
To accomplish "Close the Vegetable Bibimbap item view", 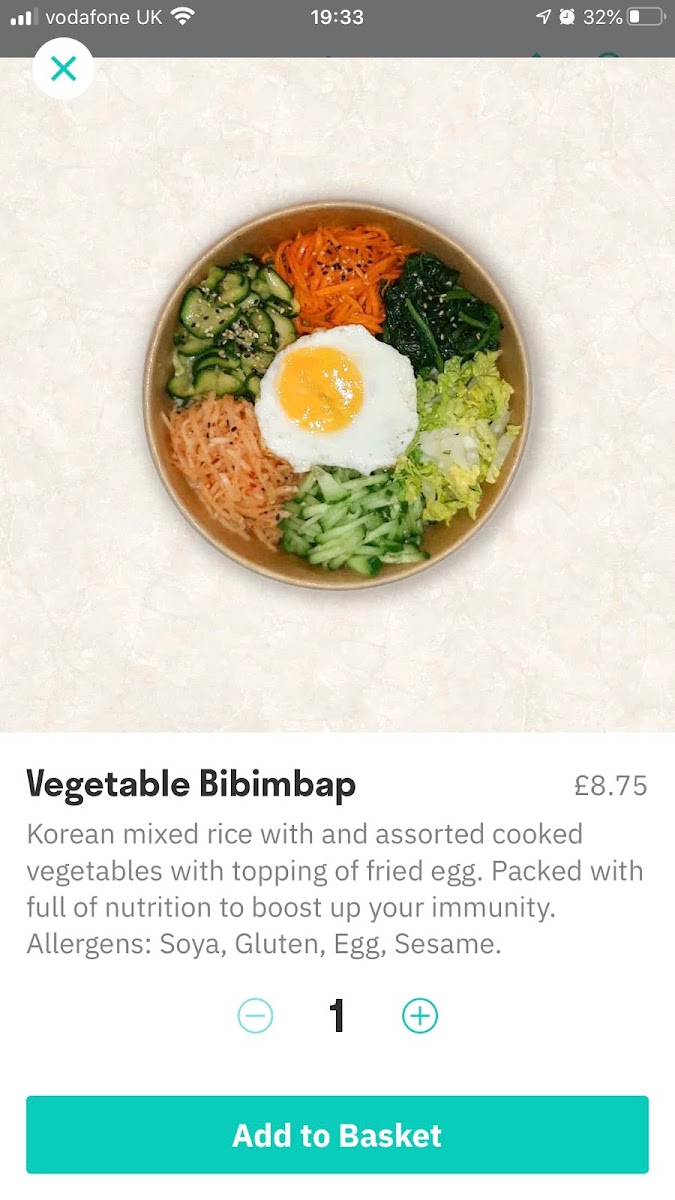I will pos(63,69).
